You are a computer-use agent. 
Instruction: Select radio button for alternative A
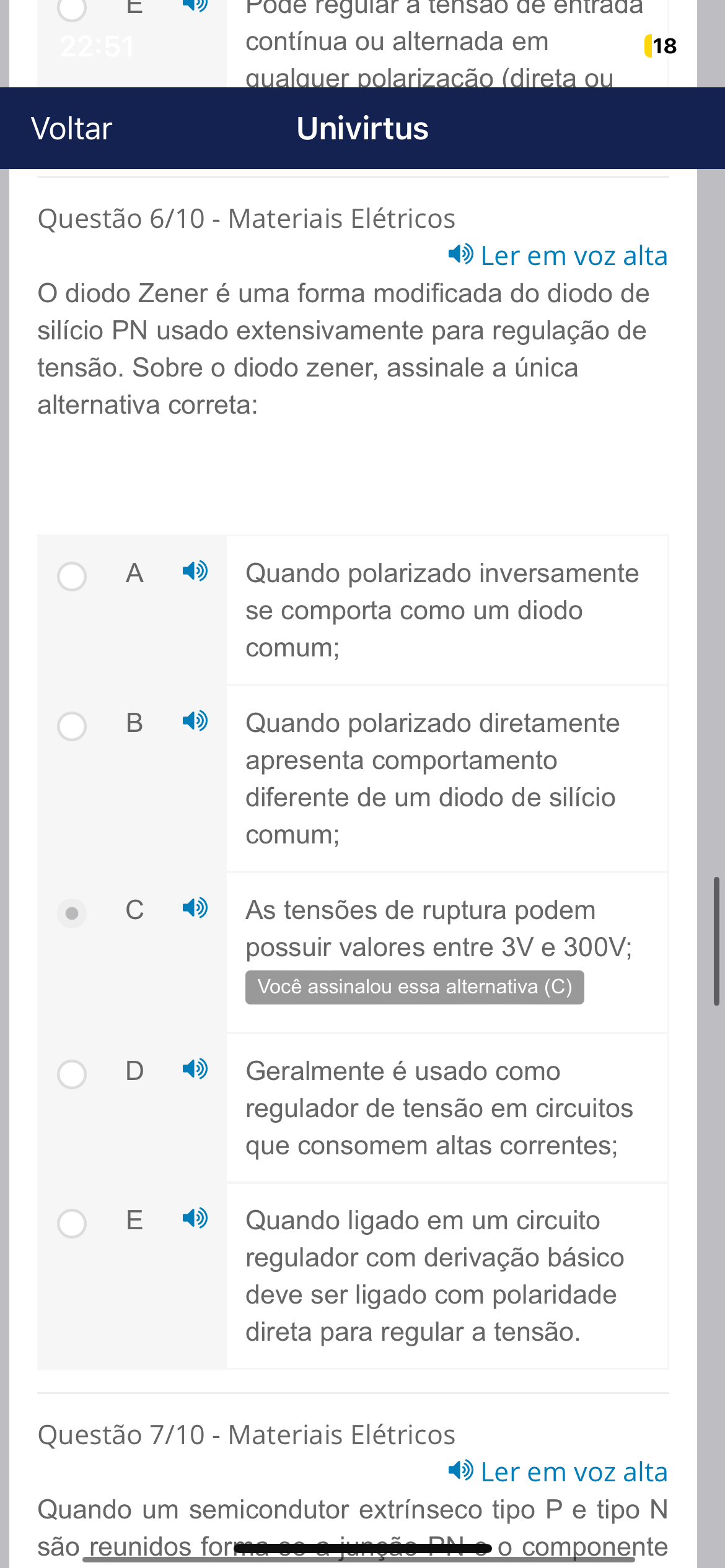coord(72,577)
